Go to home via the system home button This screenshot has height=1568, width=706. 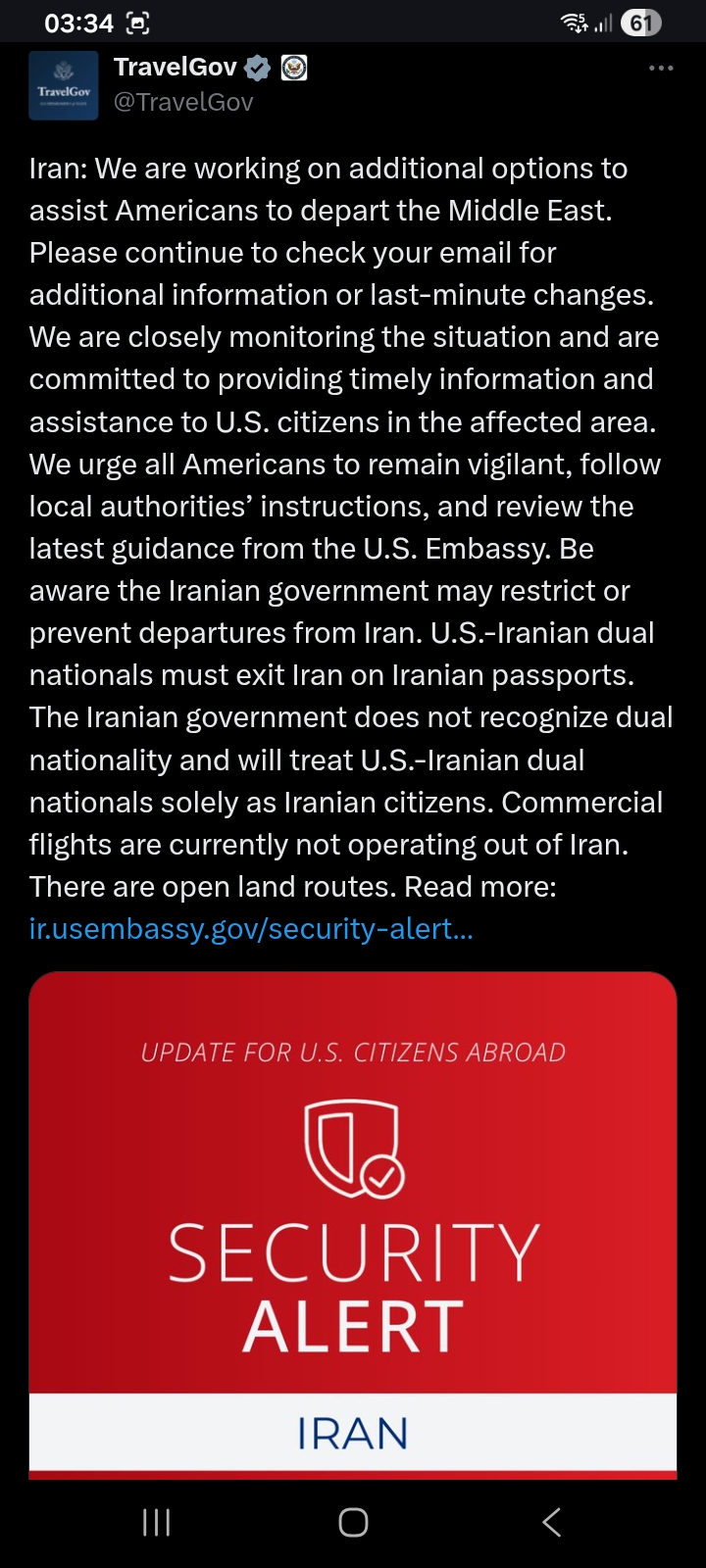(353, 1522)
